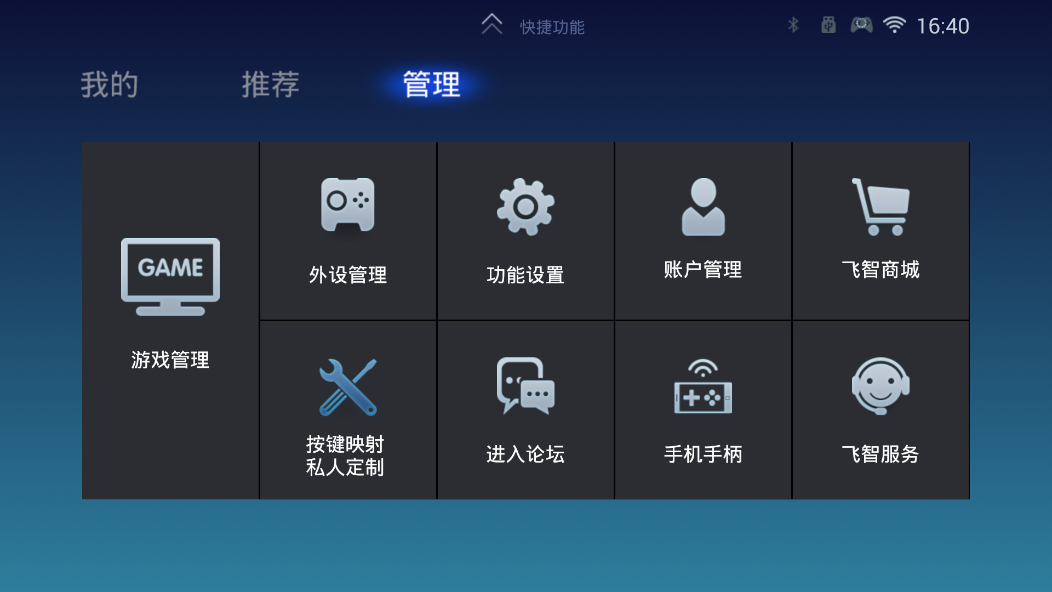Open 按键映射私人定制 key mapping

(x=348, y=411)
